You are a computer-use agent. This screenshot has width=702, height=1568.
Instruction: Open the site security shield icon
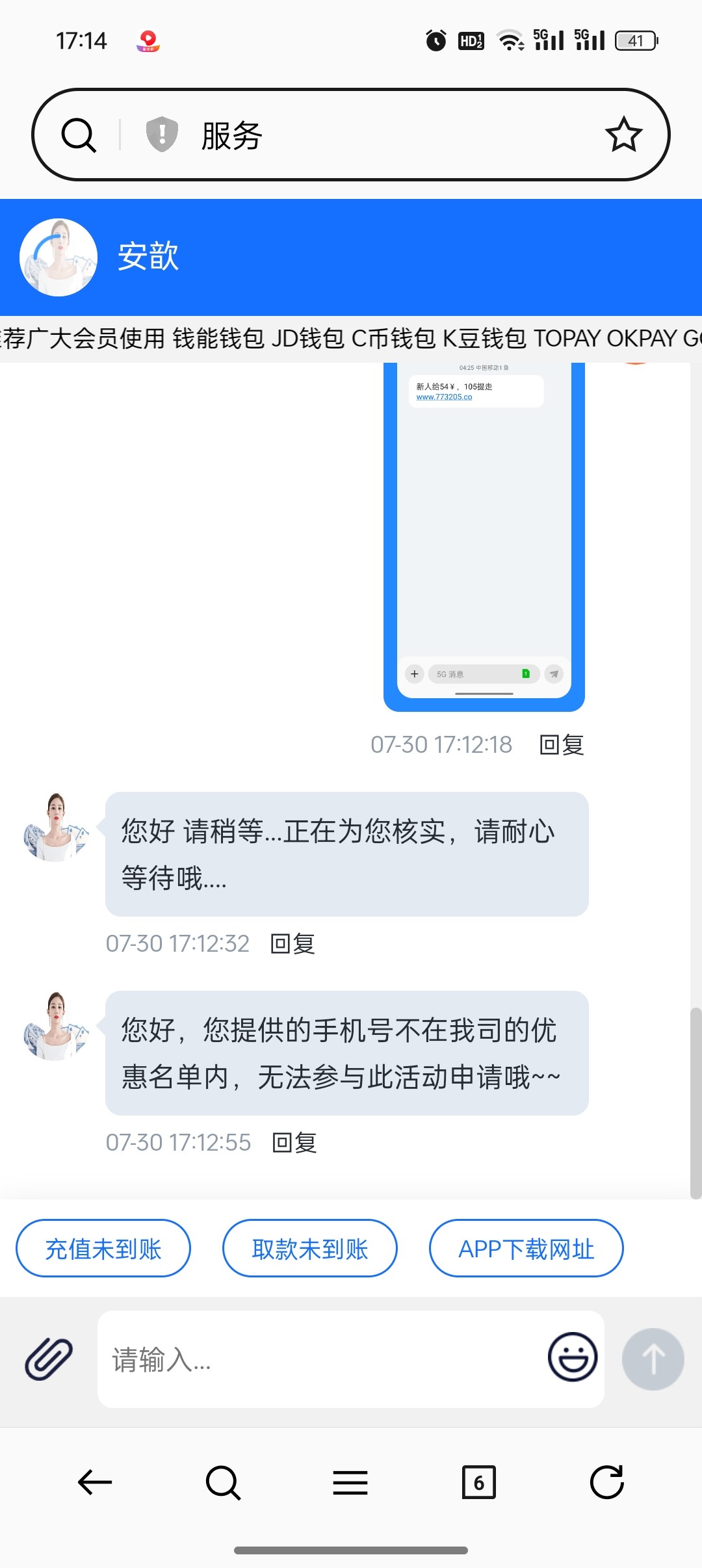(162, 135)
